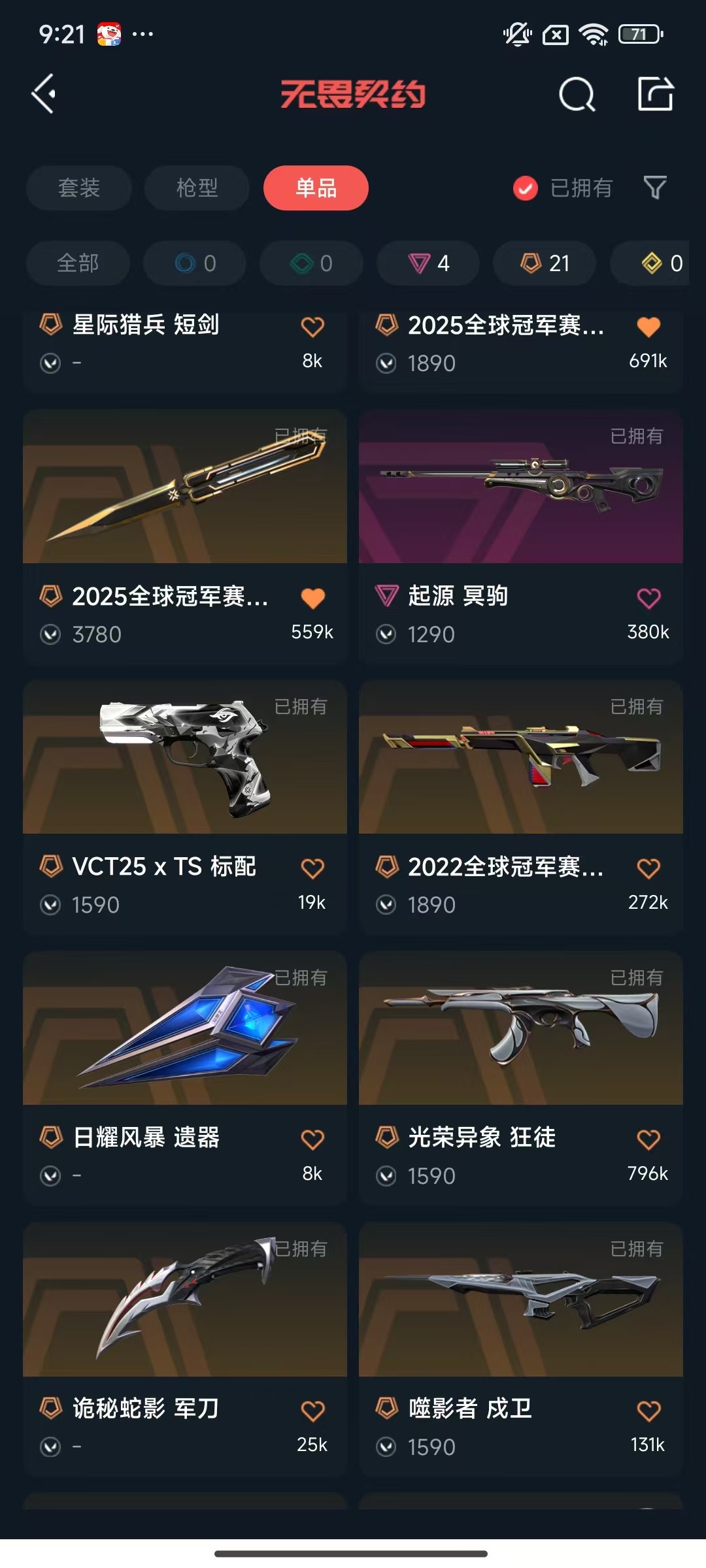
Task: Switch to the 套装 tab
Action: pos(79,188)
